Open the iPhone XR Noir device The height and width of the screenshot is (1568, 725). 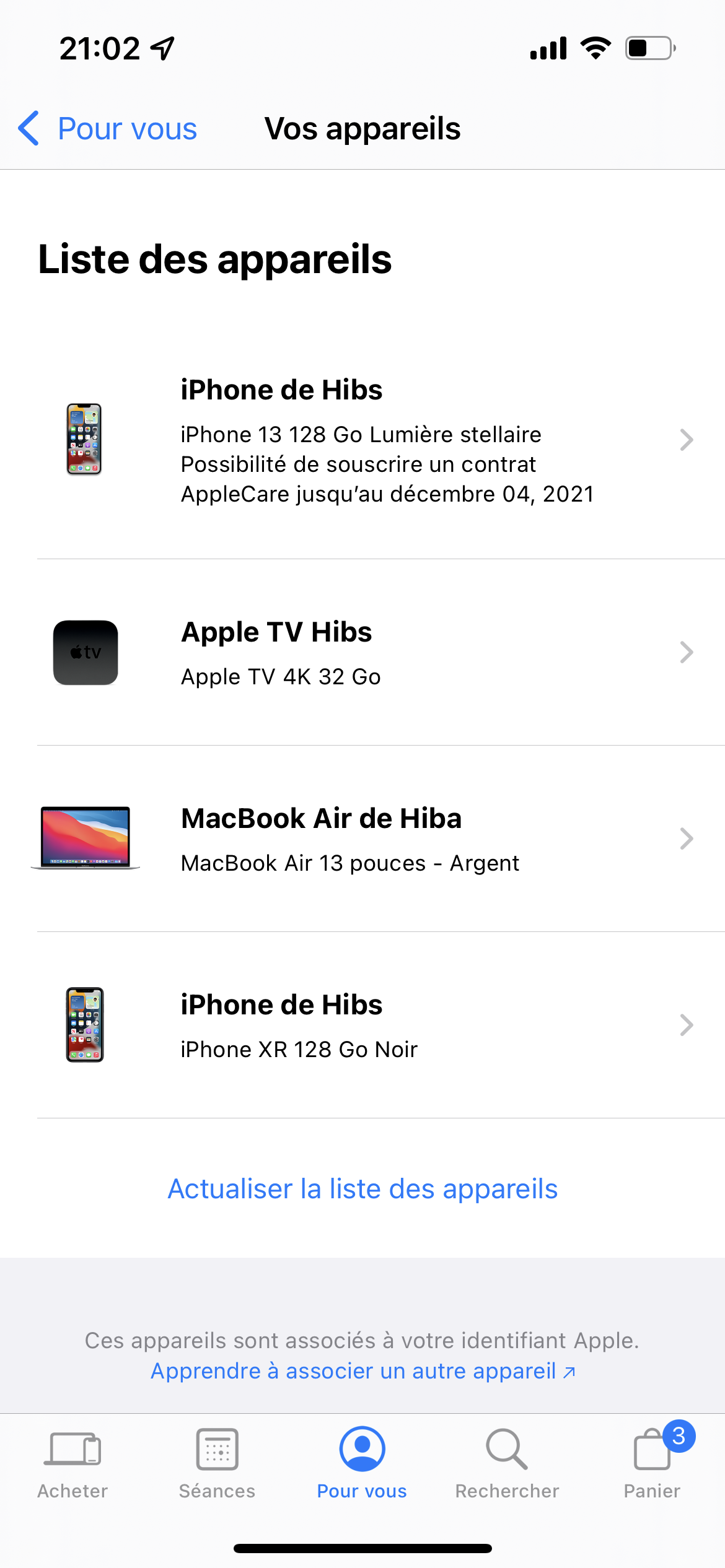[x=372, y=1025]
